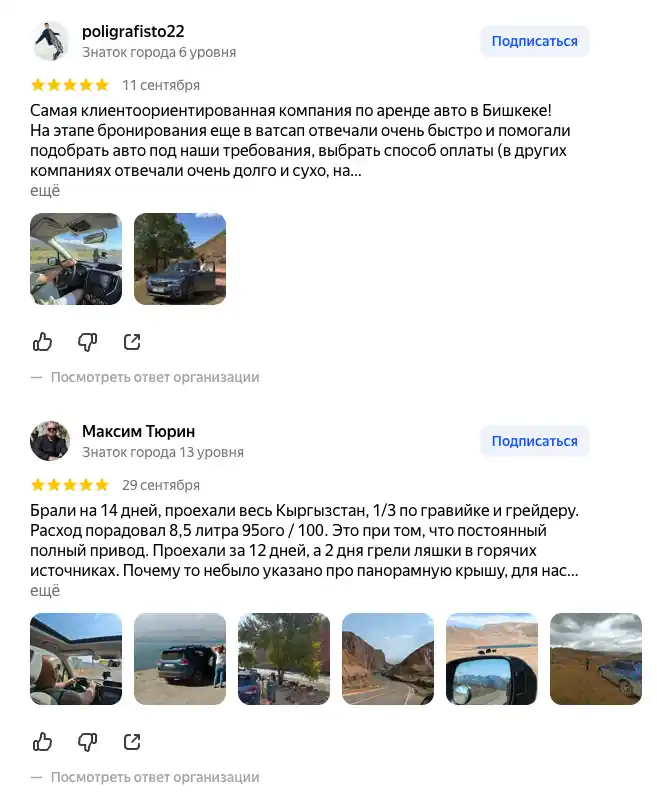Open poligrafisto22's car interior photo
The height and width of the screenshot is (795, 657).
(76, 259)
